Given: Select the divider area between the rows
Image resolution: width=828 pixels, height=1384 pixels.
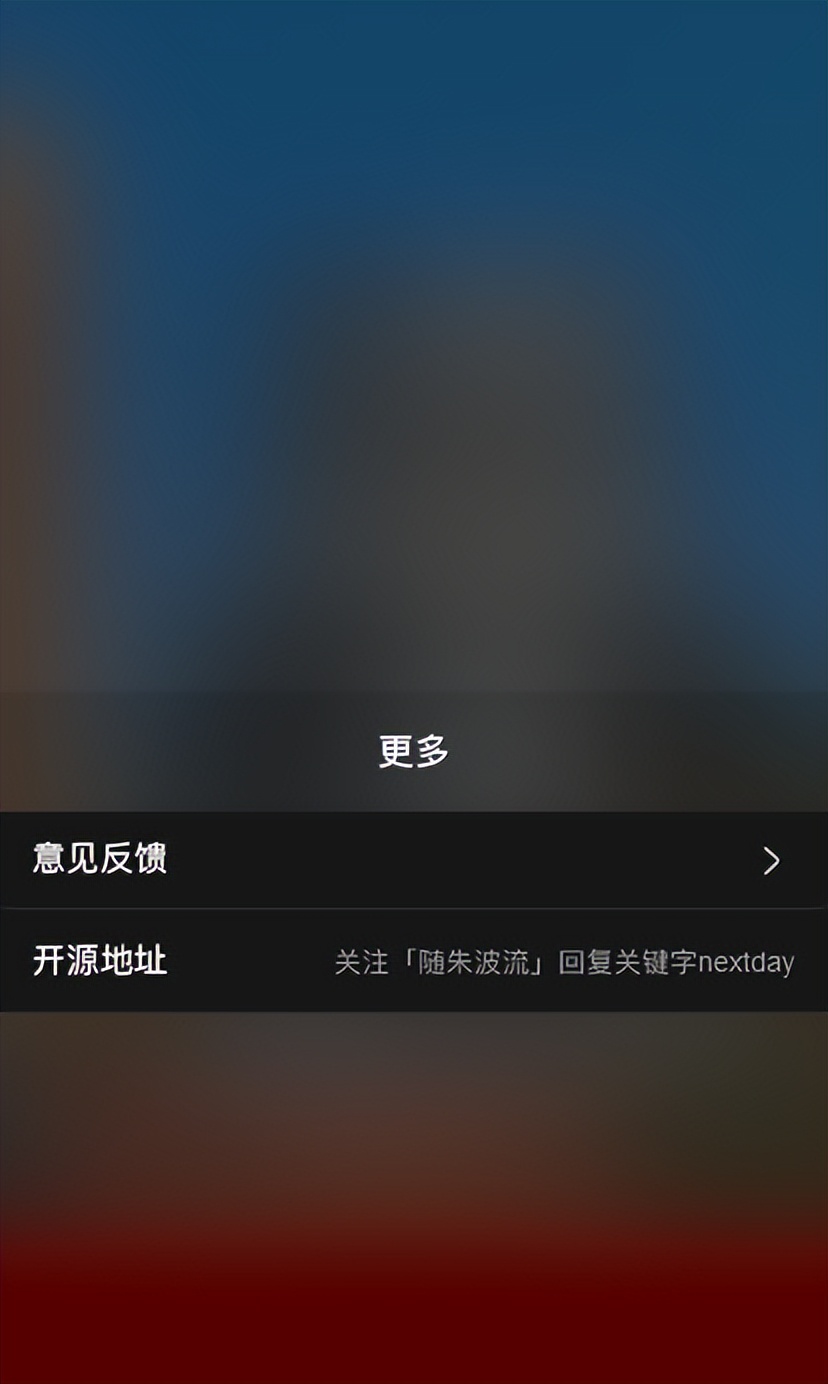Looking at the screenshot, I should (x=414, y=910).
